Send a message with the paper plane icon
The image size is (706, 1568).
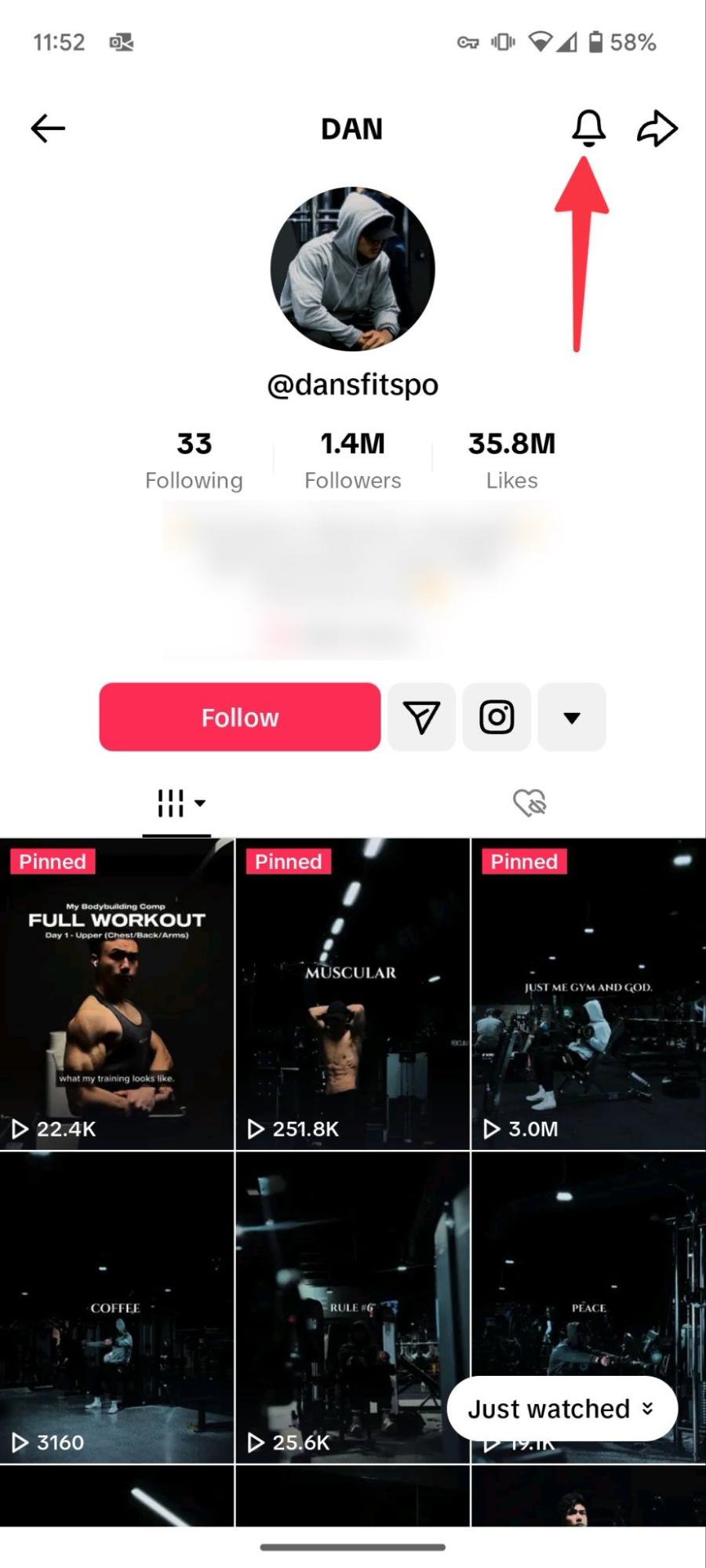point(421,717)
